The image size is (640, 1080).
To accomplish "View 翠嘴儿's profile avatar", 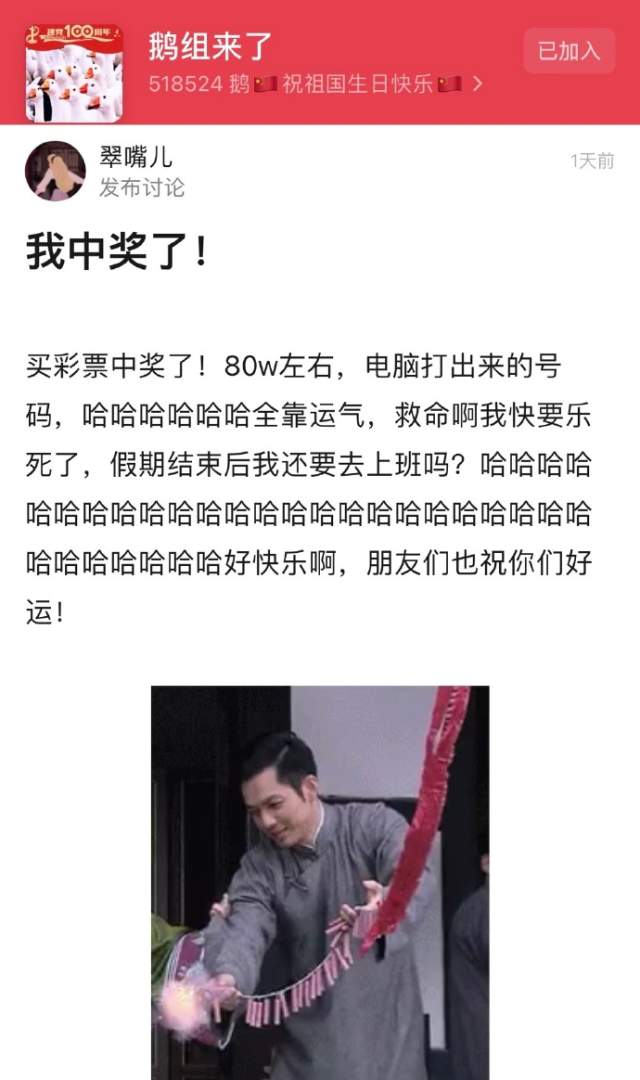I will tap(55, 171).
